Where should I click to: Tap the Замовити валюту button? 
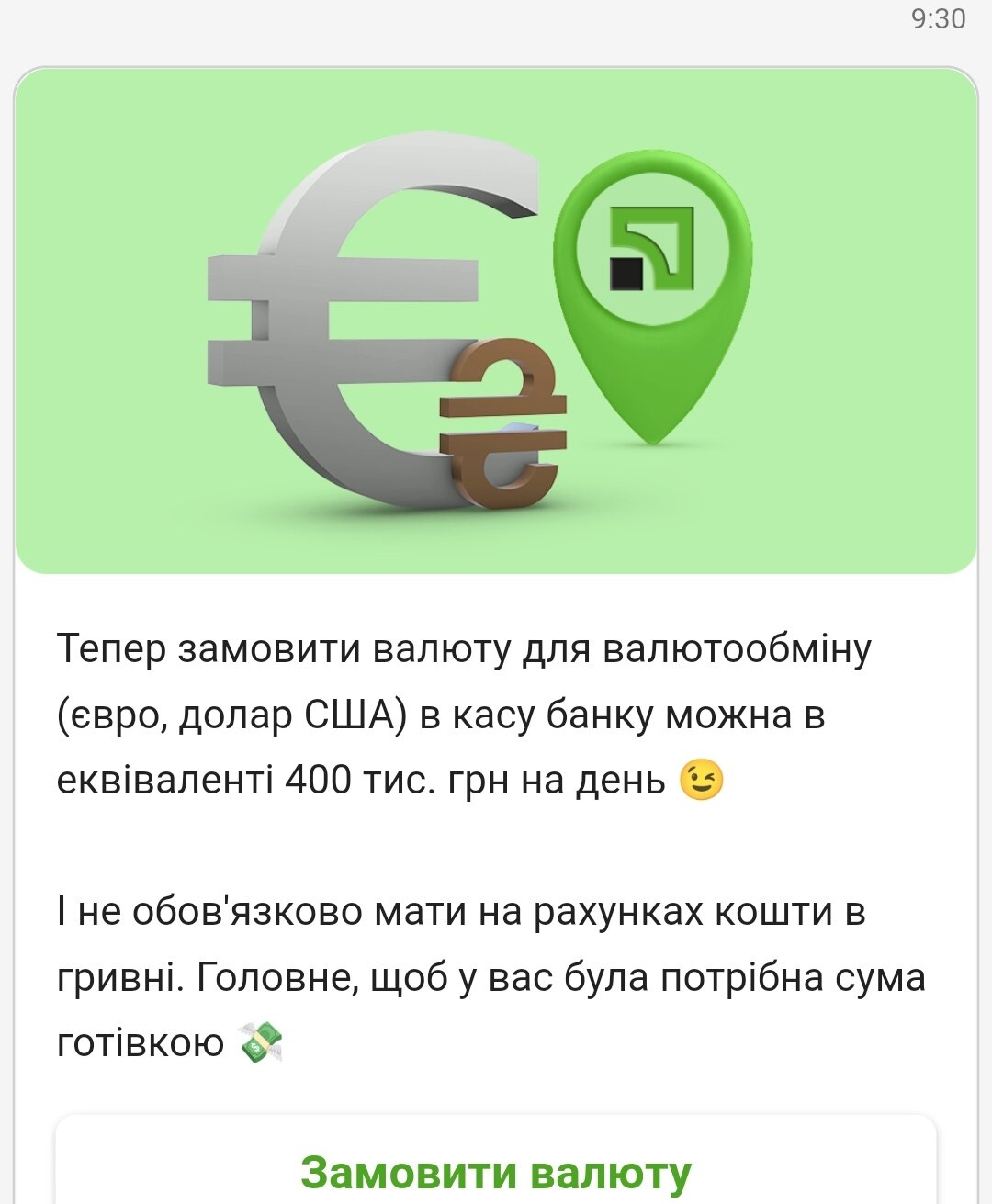[x=496, y=1170]
